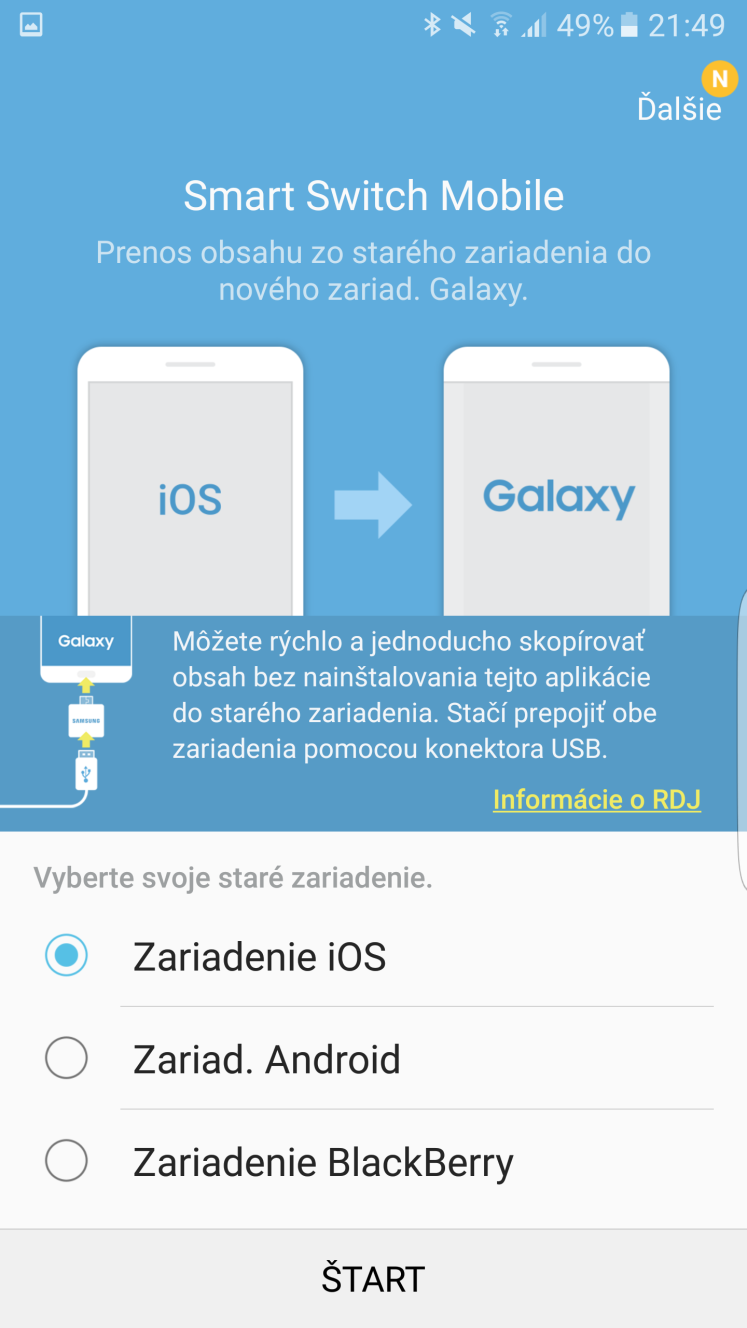747x1328 pixels.
Task: Choose Zariad. Android as old device
Action: click(373, 1059)
